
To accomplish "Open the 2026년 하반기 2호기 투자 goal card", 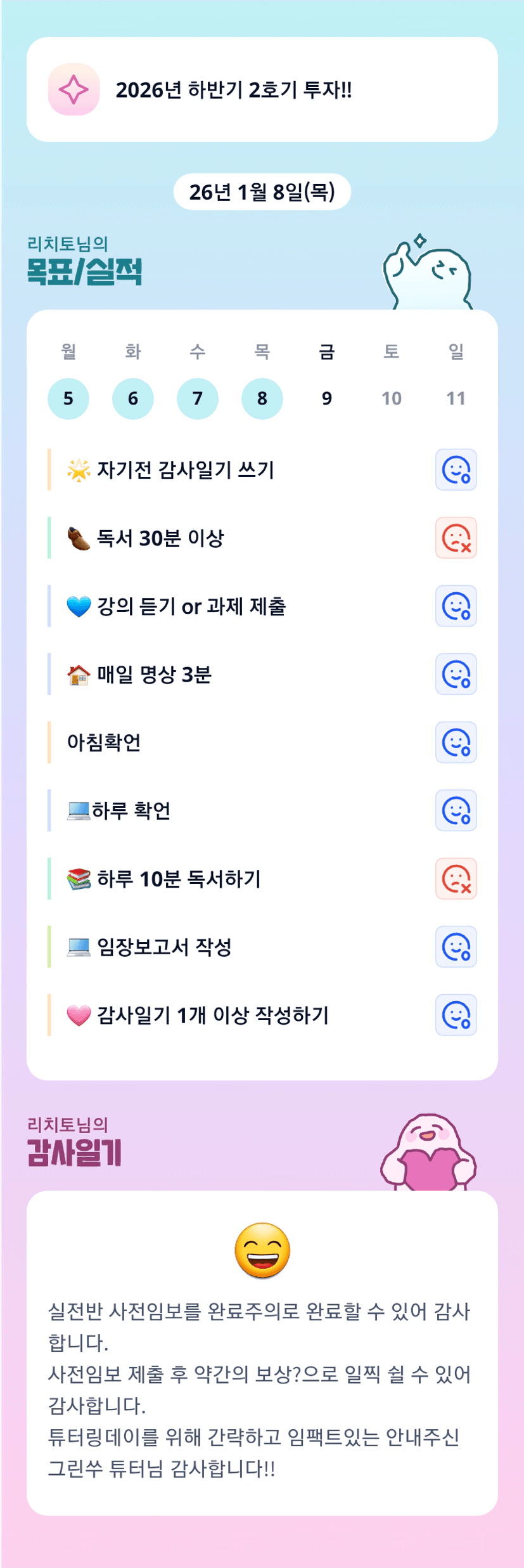I will (262, 89).
